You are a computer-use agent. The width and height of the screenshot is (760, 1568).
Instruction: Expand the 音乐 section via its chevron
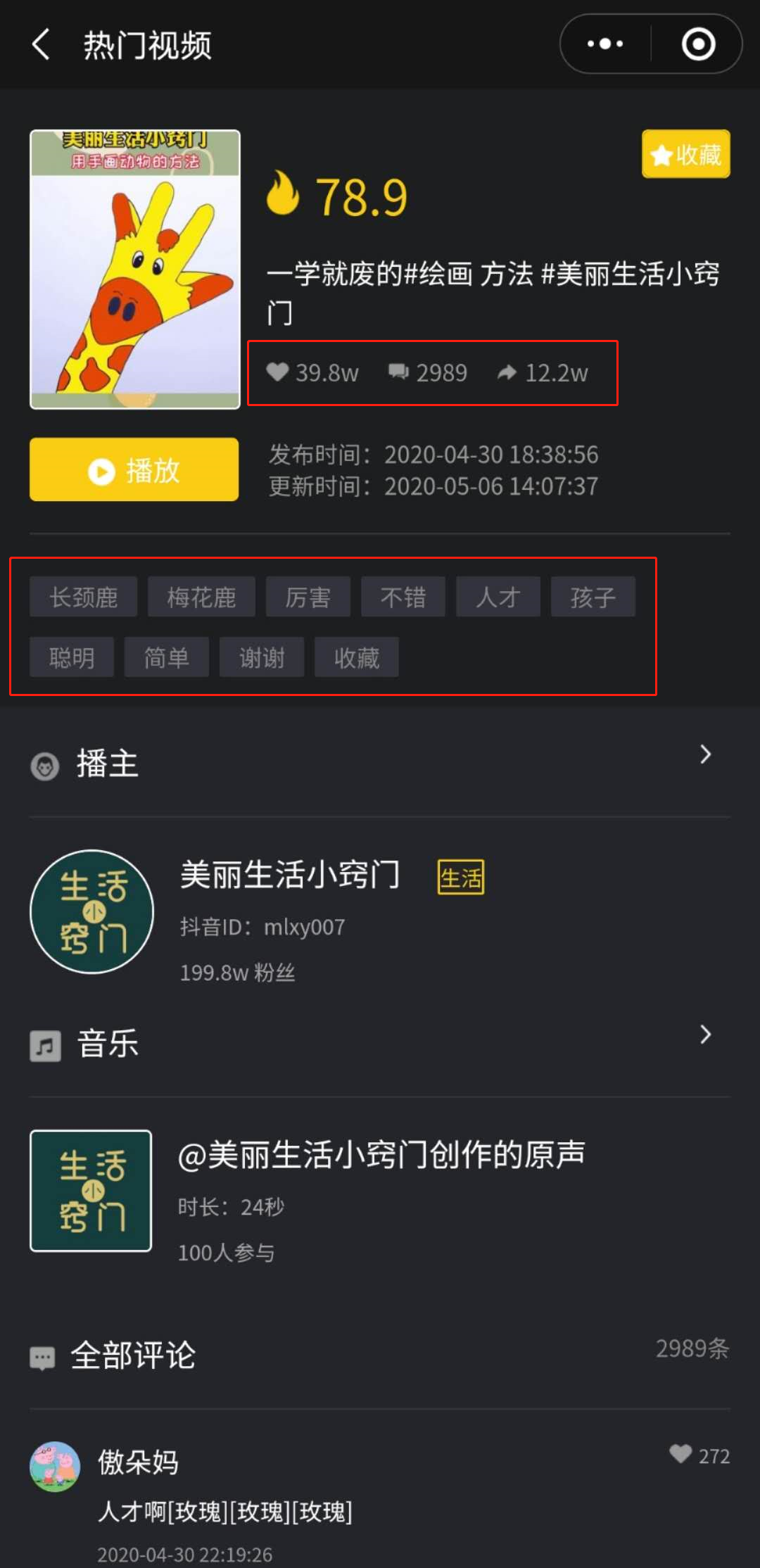click(706, 1035)
